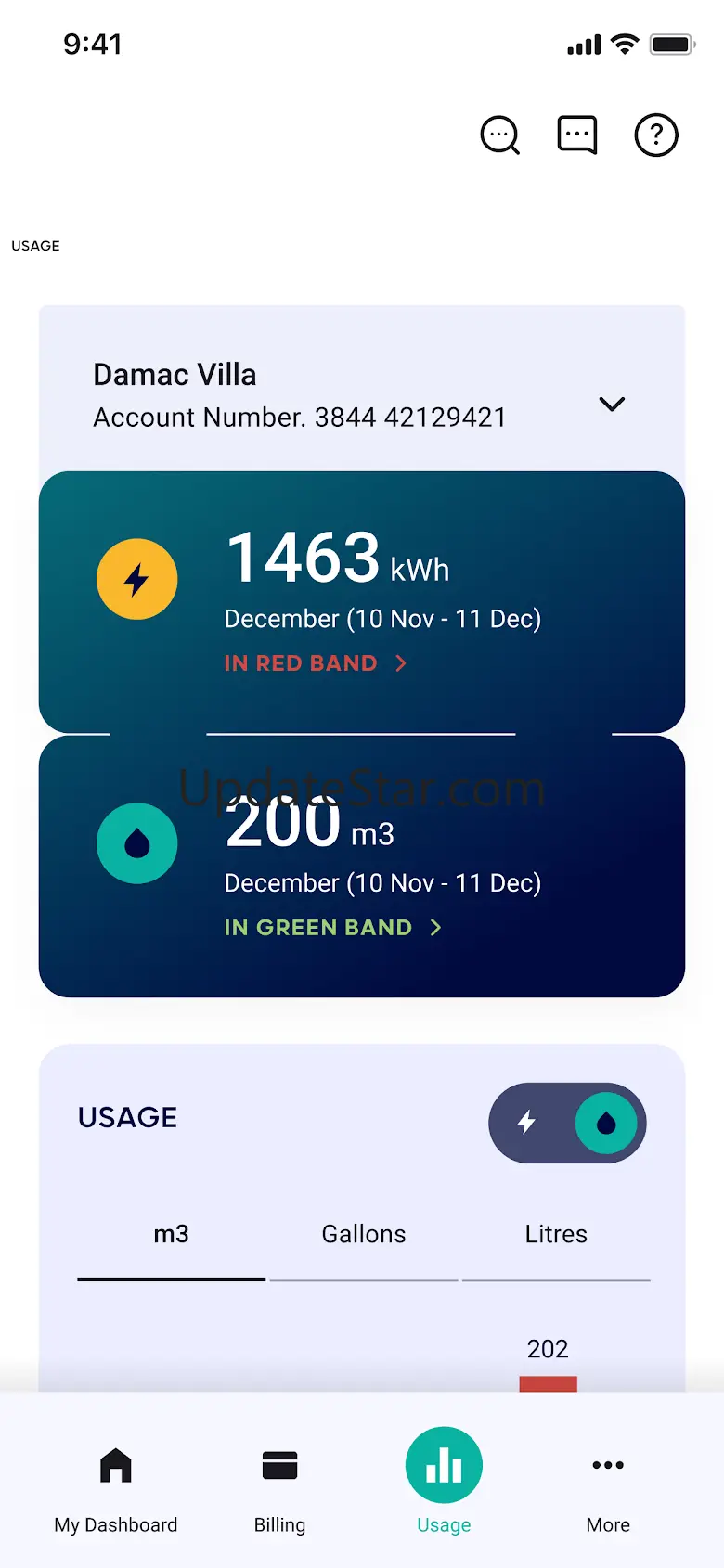Expand the Damac Villa account dropdown

(612, 405)
